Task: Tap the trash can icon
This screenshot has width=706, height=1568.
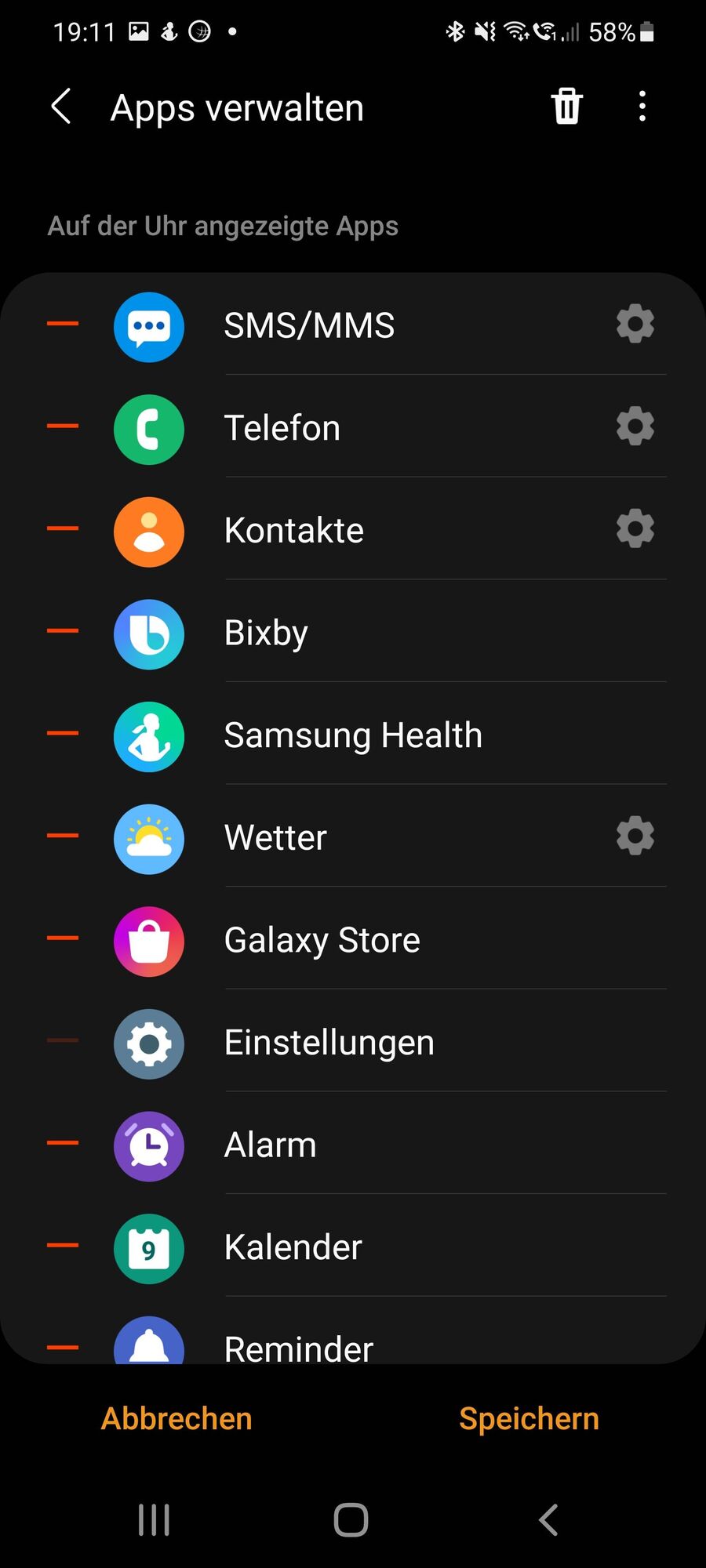Action: tap(566, 107)
